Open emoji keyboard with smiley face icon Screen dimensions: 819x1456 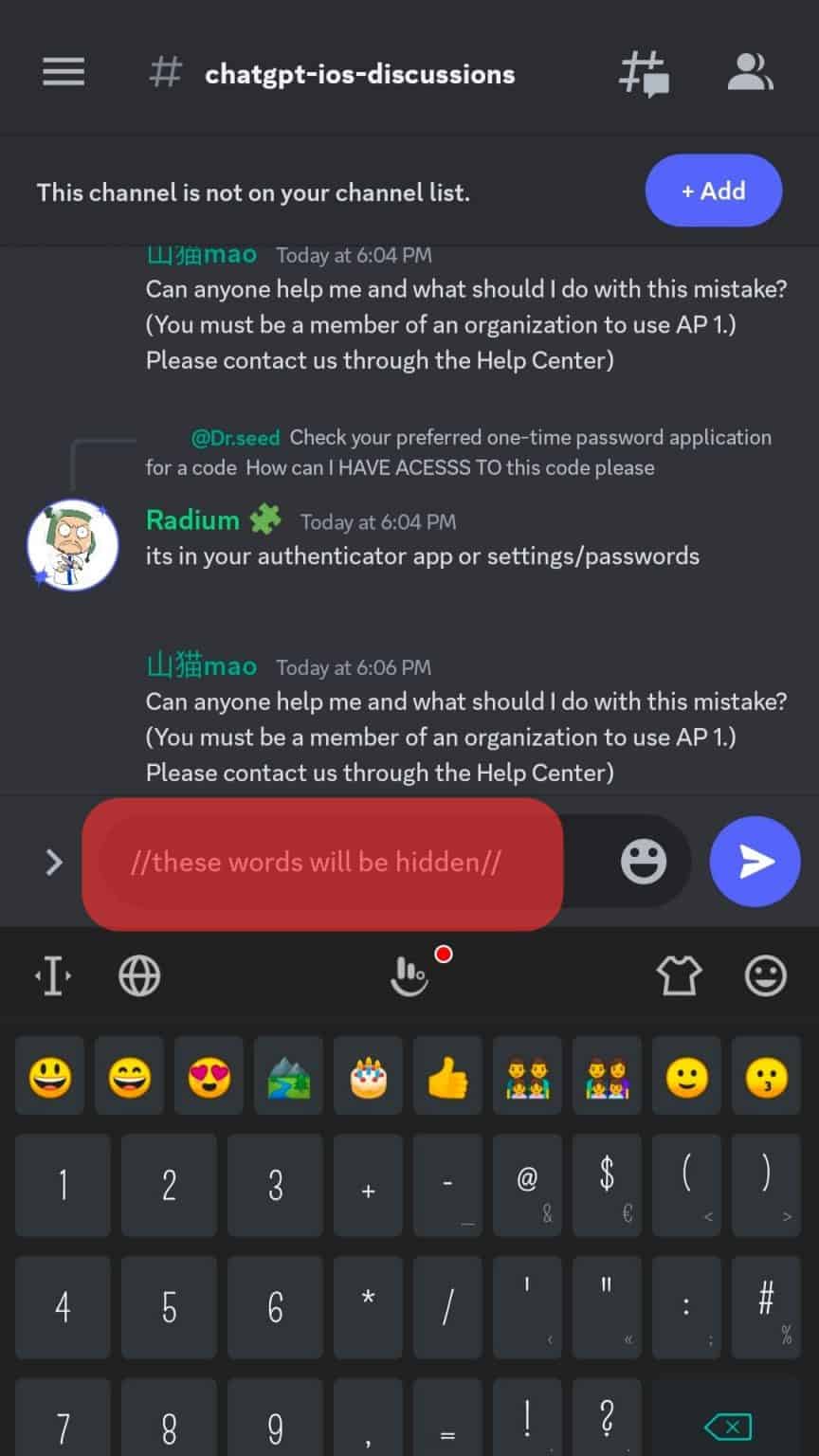pos(764,974)
